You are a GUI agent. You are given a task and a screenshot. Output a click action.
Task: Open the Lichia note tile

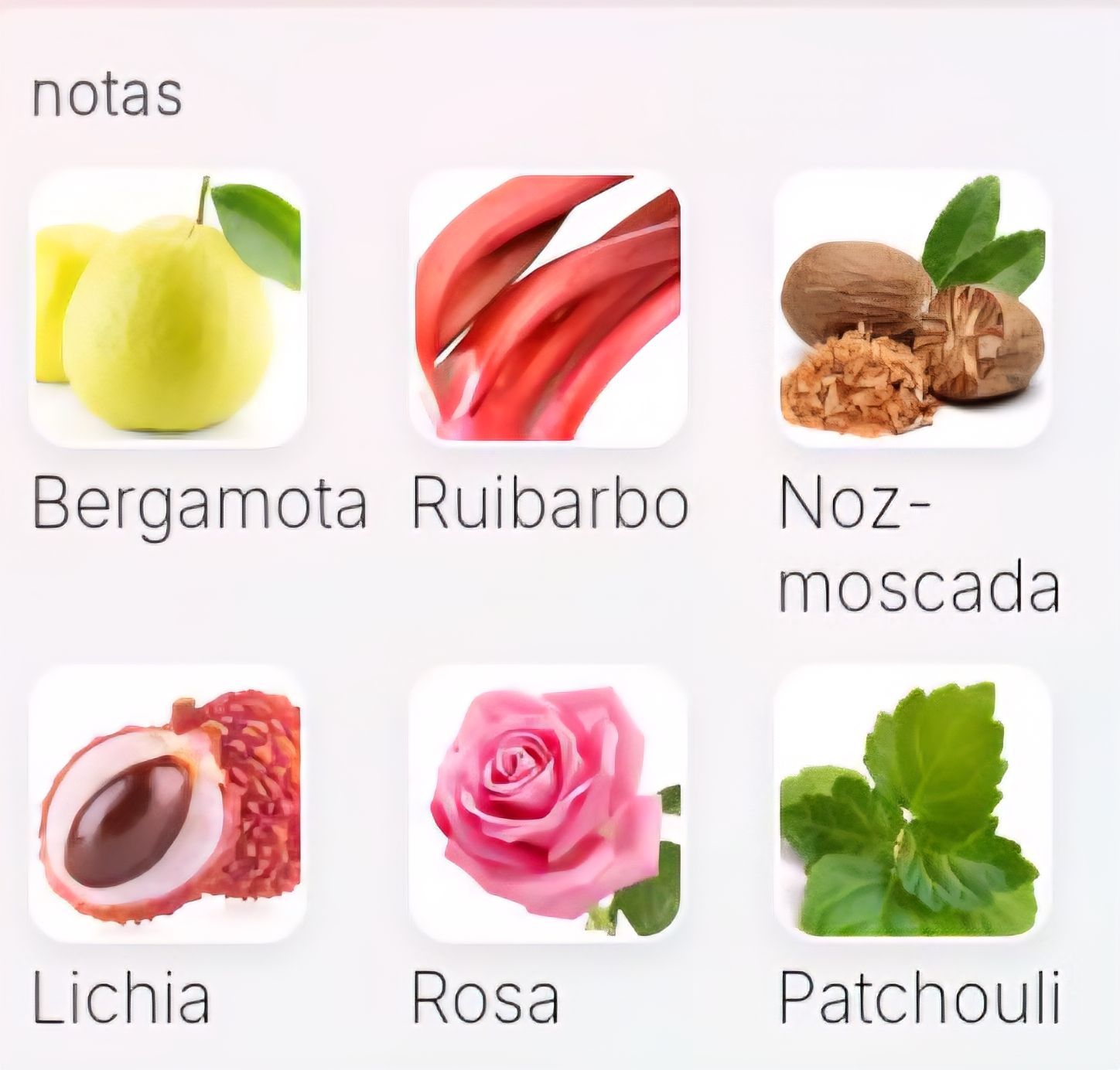[167, 804]
